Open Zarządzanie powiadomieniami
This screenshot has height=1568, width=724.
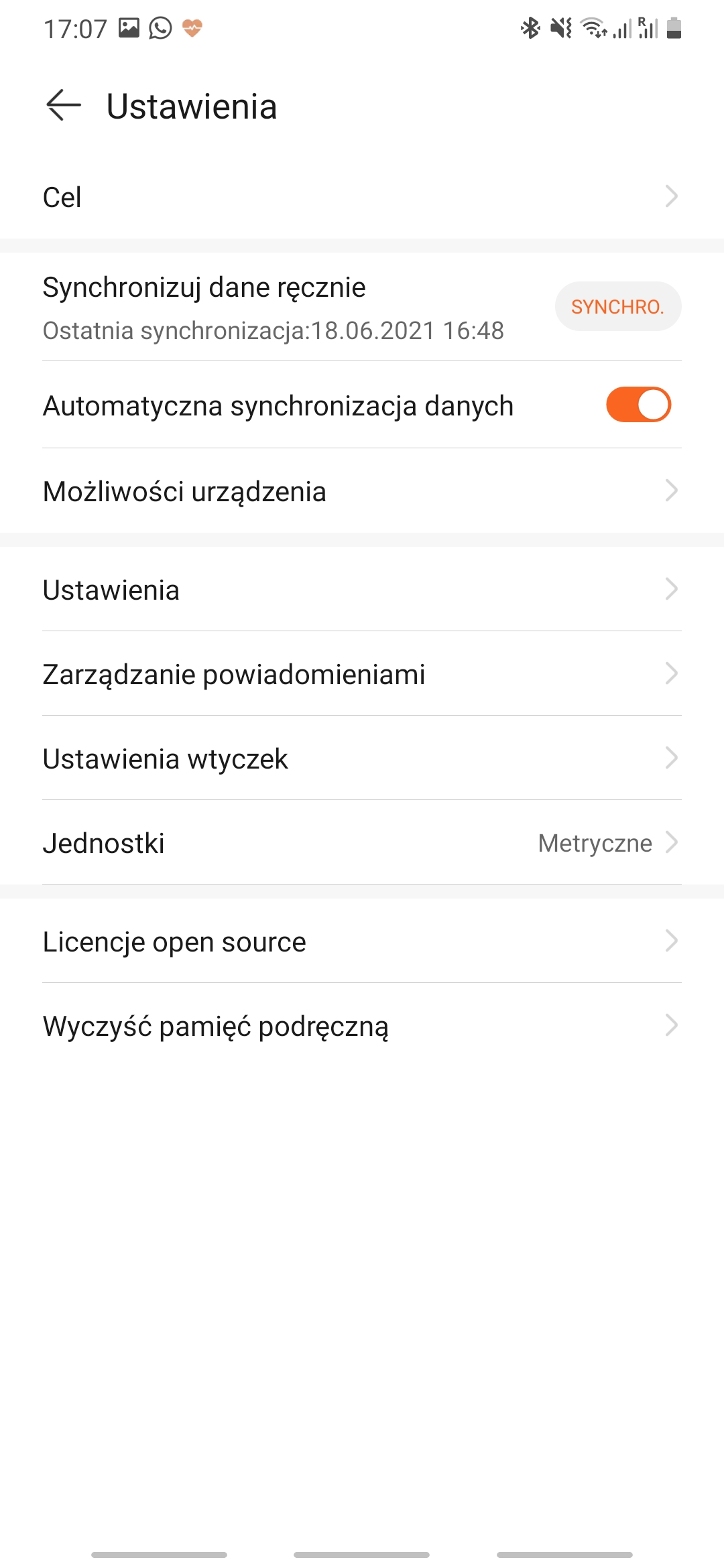point(362,674)
